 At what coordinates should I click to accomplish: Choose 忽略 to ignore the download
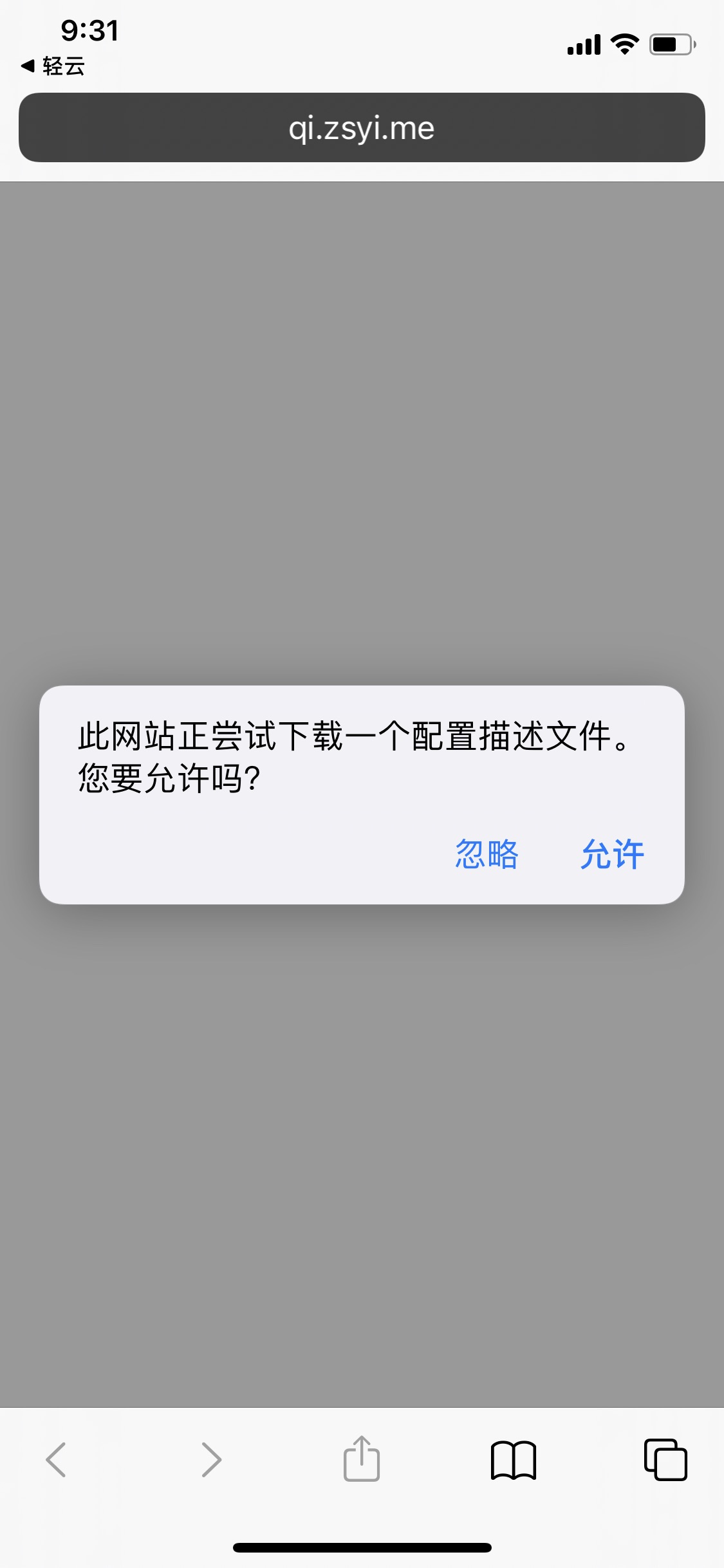(487, 854)
